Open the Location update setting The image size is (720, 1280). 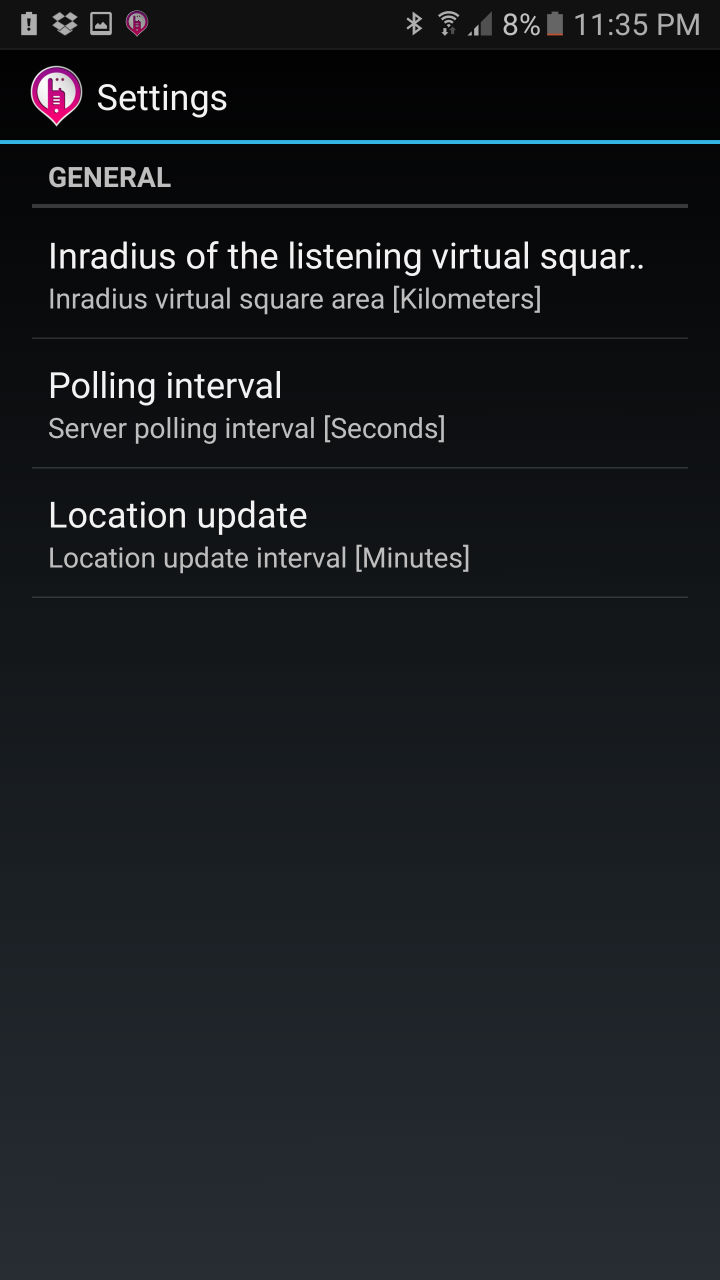click(x=360, y=533)
